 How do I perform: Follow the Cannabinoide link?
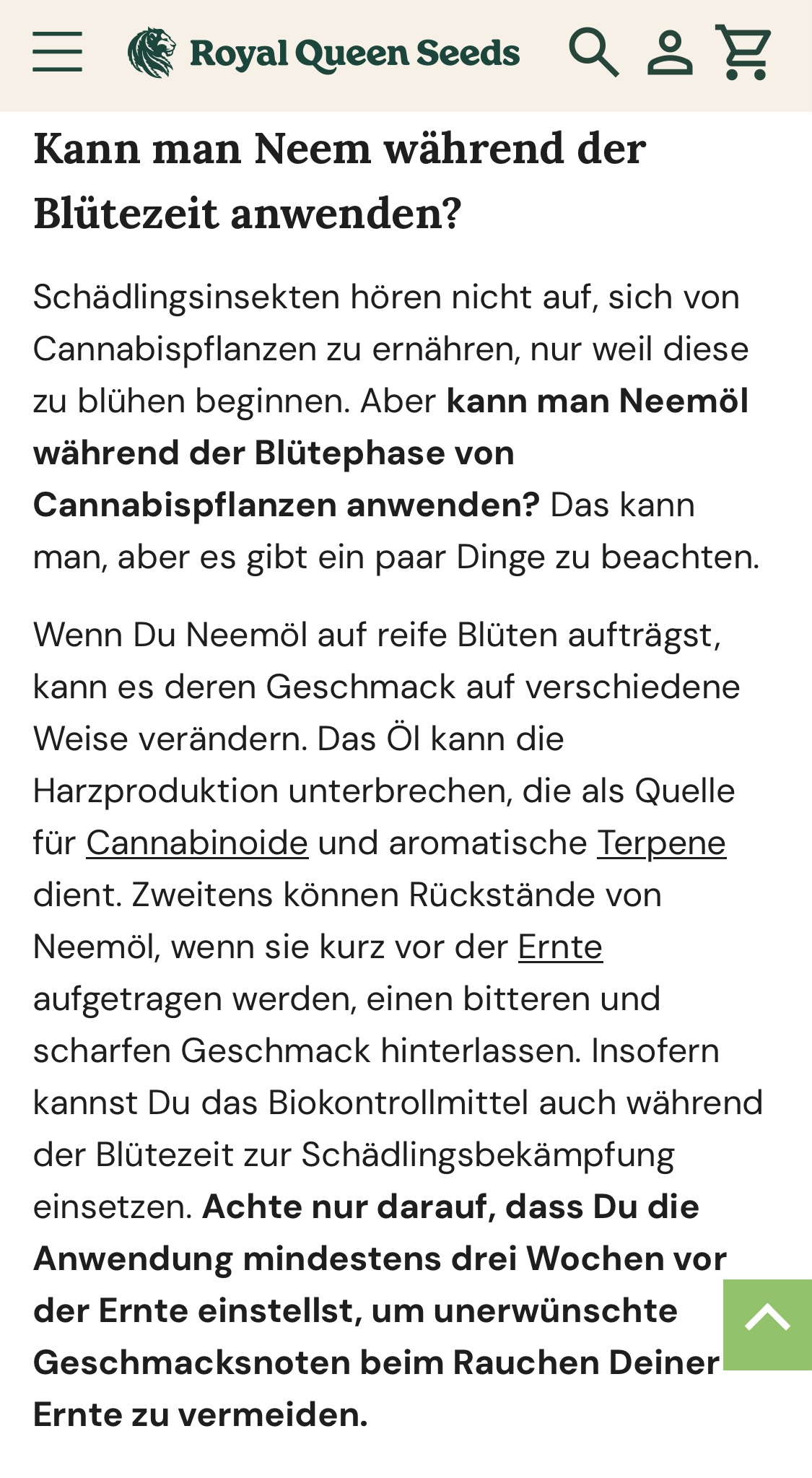click(197, 843)
